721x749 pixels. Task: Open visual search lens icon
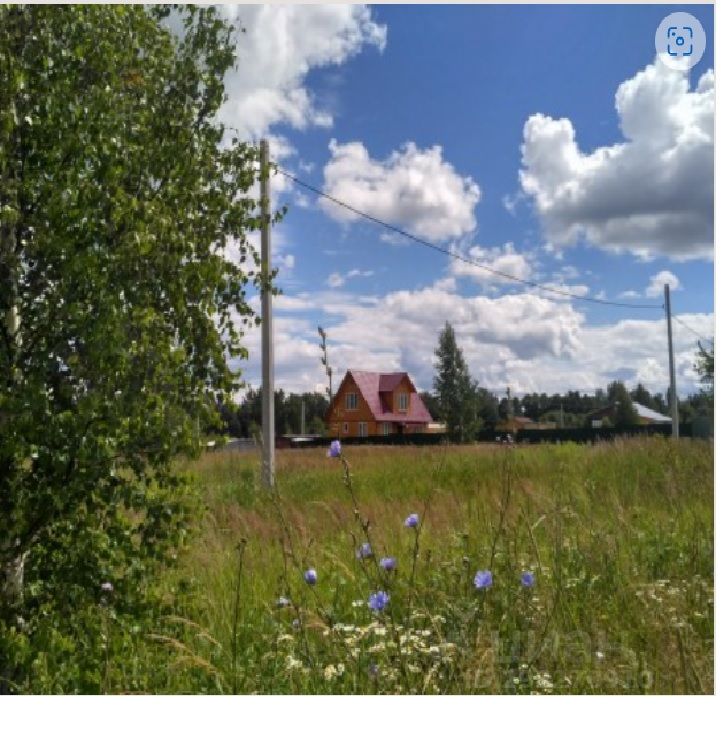pyautogui.click(x=680, y=41)
